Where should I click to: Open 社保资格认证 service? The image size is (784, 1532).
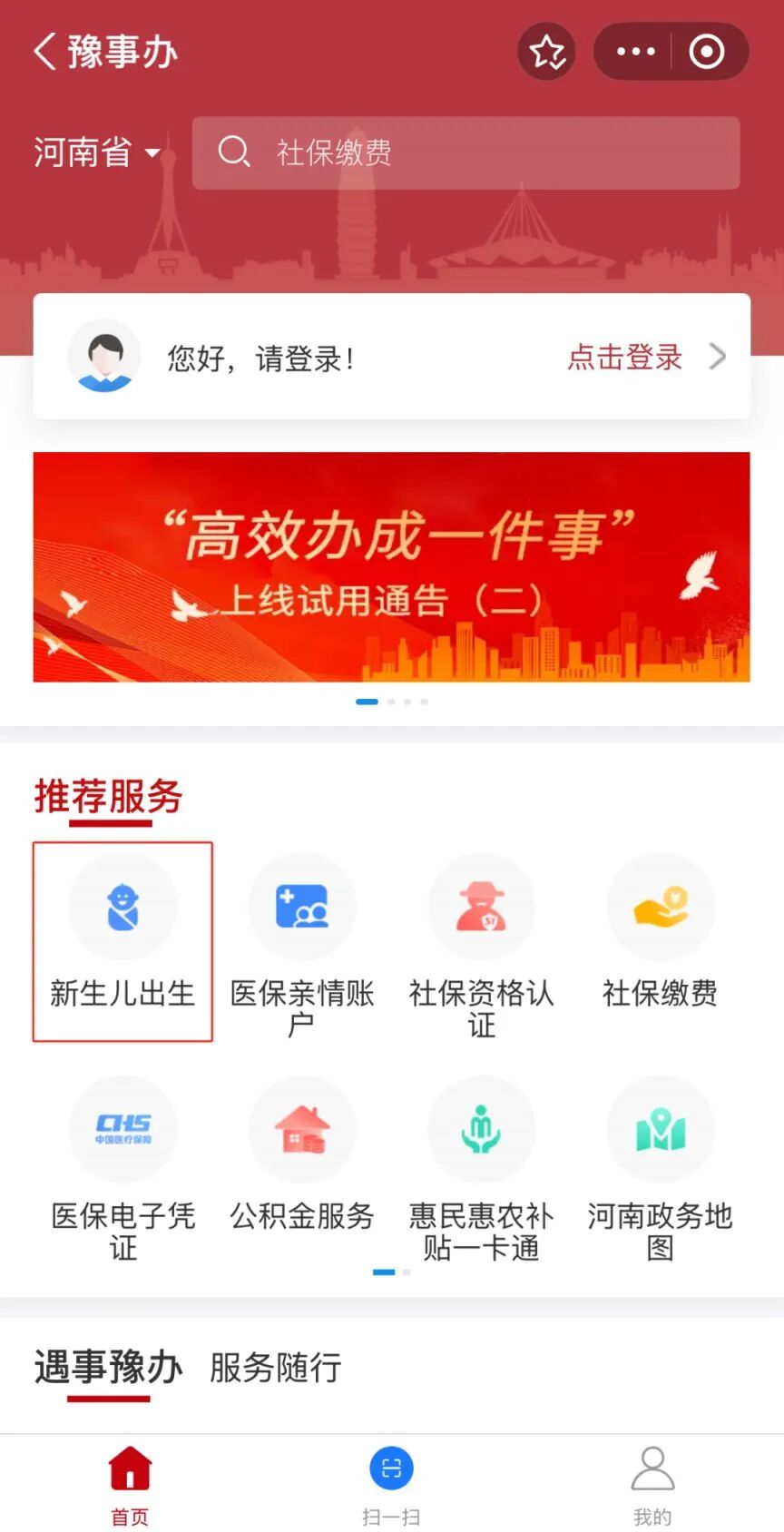(x=481, y=946)
